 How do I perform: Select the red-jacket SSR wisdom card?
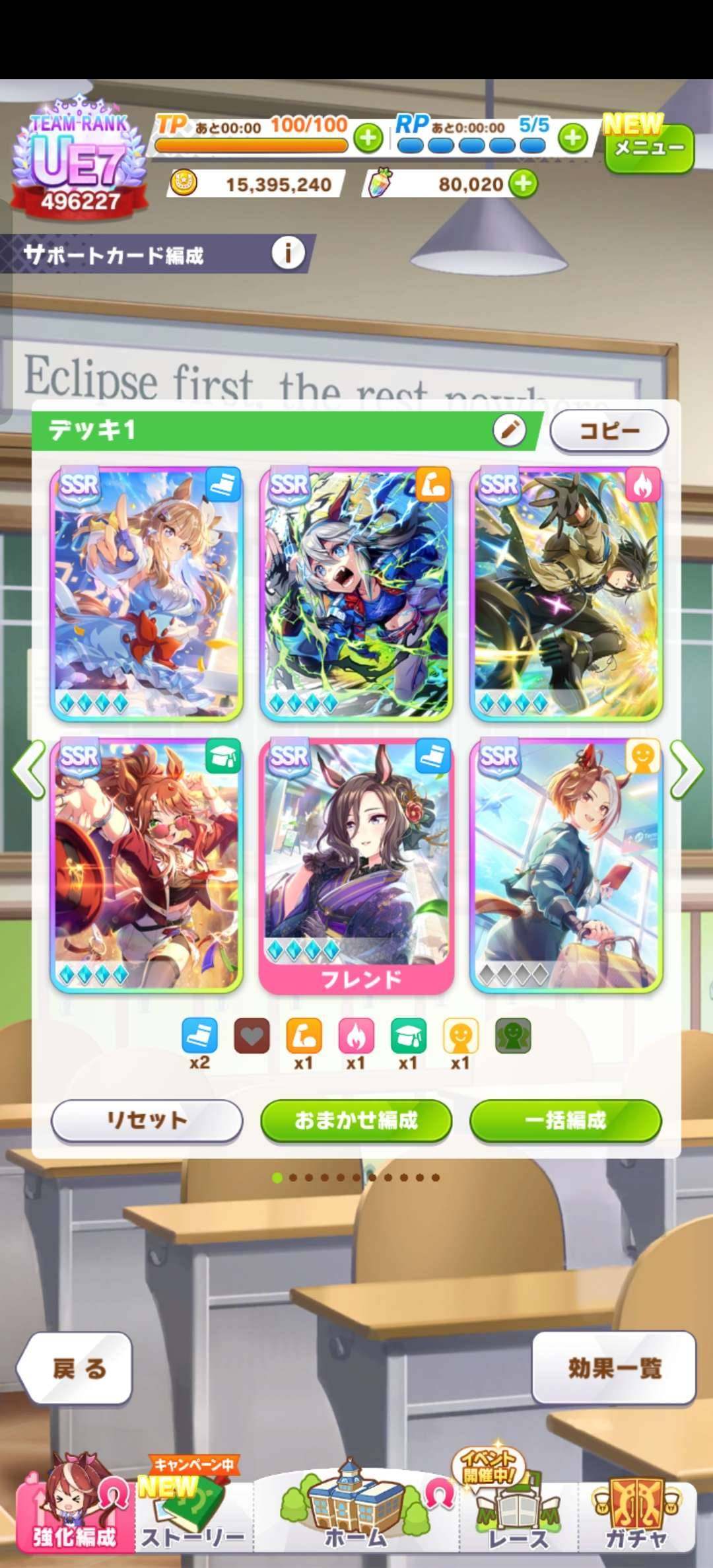(147, 865)
